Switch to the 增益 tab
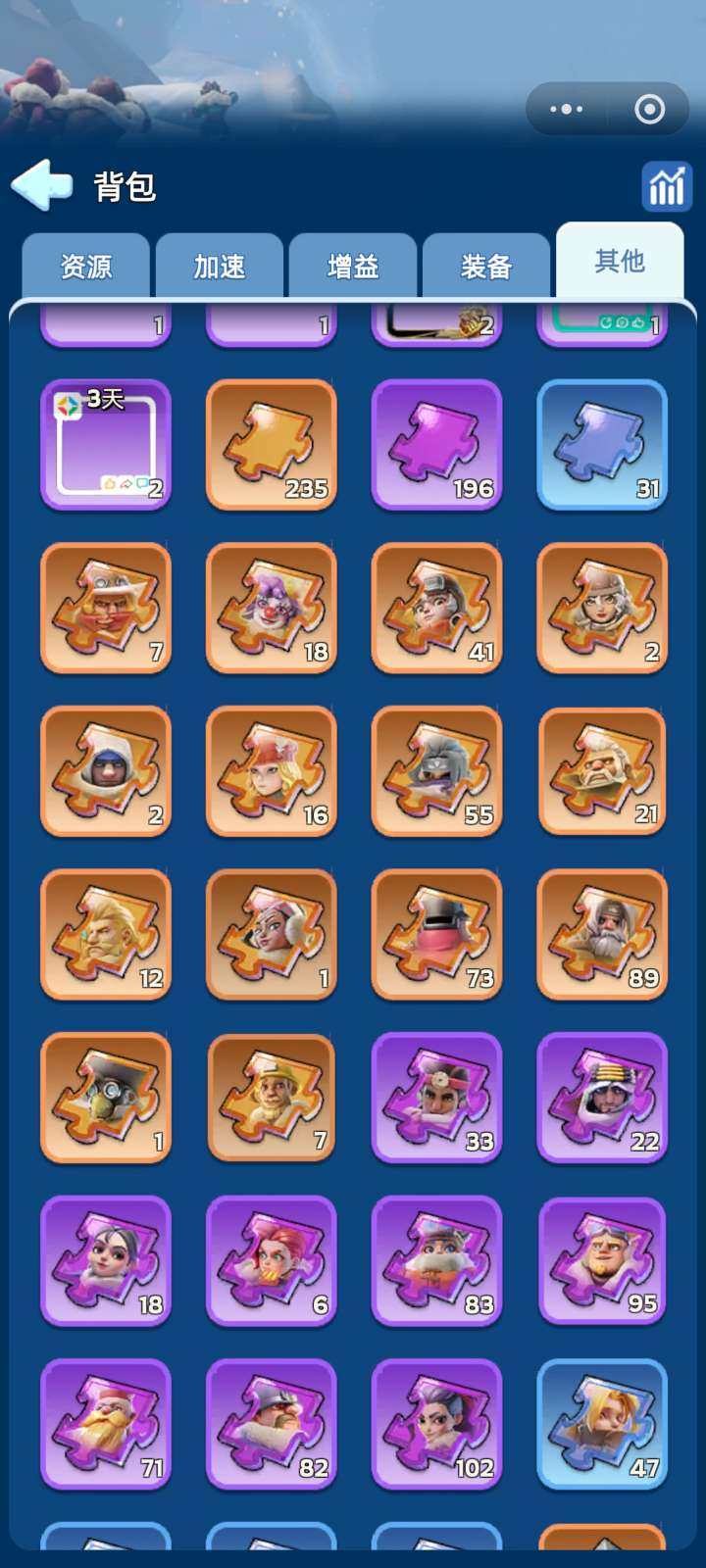The height and width of the screenshot is (1568, 706). pos(353,266)
